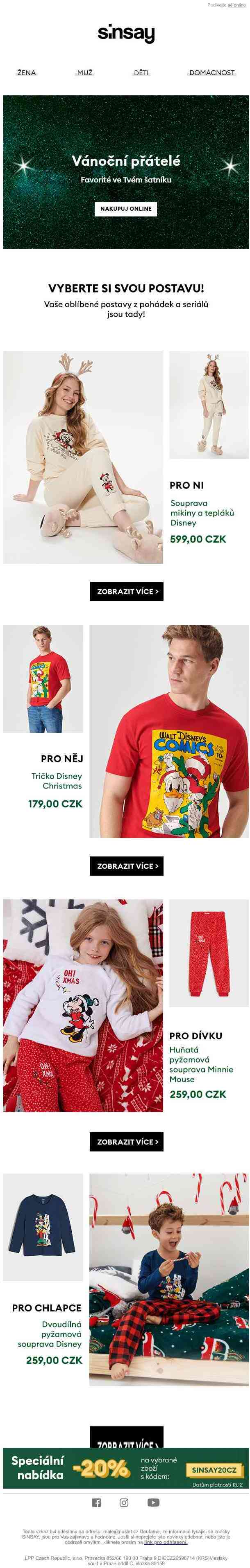Tap ZOBRAZIT VÍCE under PRO NI
This screenshot has height=1568, width=250.
[x=126, y=591]
